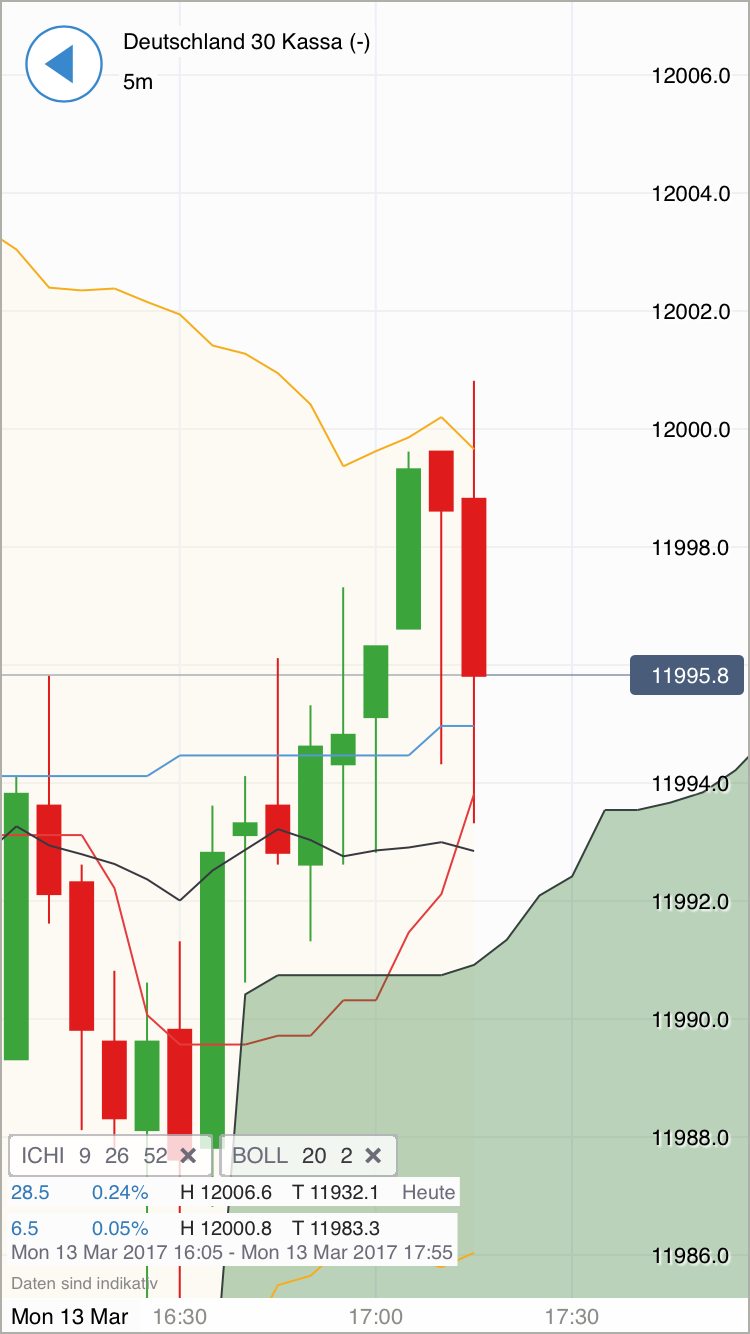
Task: Go back using the blue arrow button
Action: coord(63,64)
